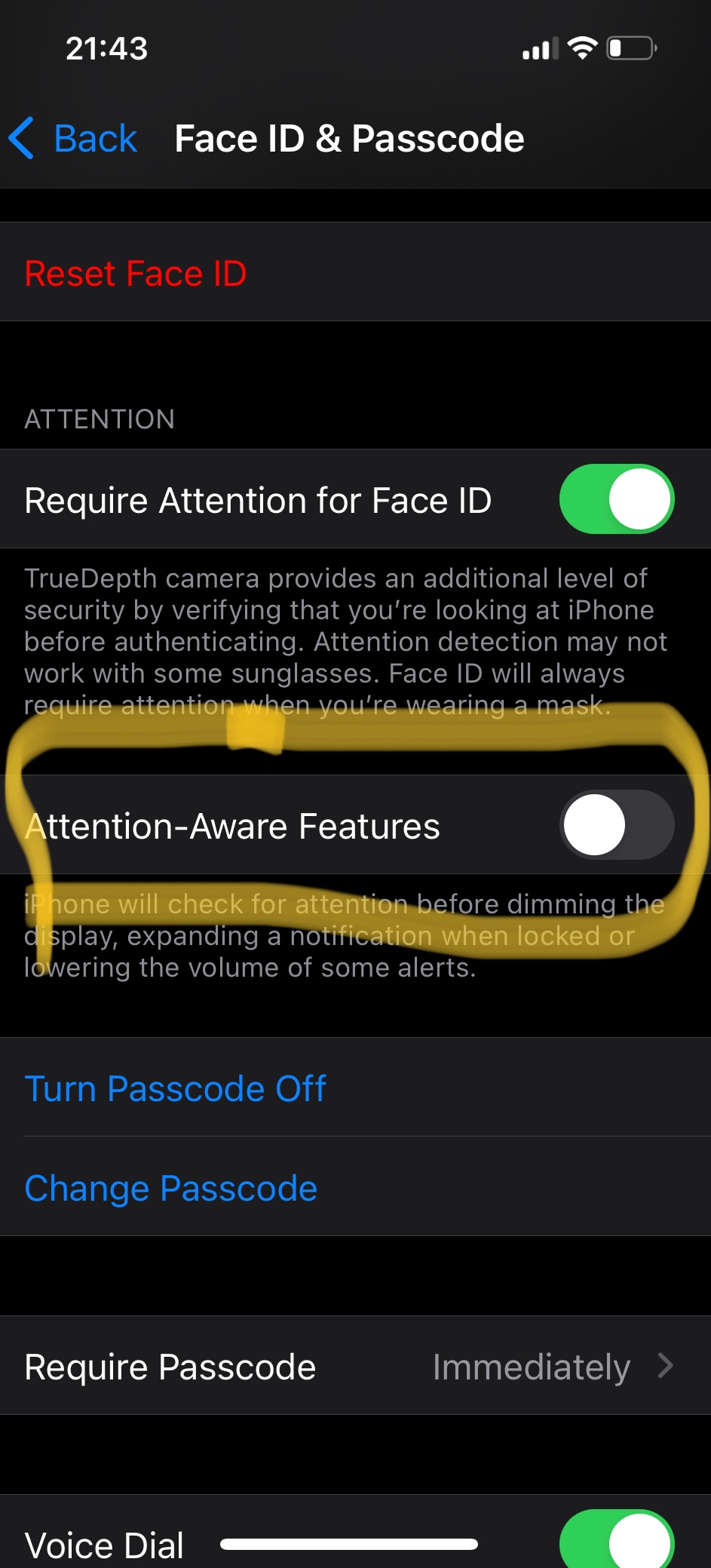
Task: Tap Reset Face ID
Action: (x=136, y=273)
